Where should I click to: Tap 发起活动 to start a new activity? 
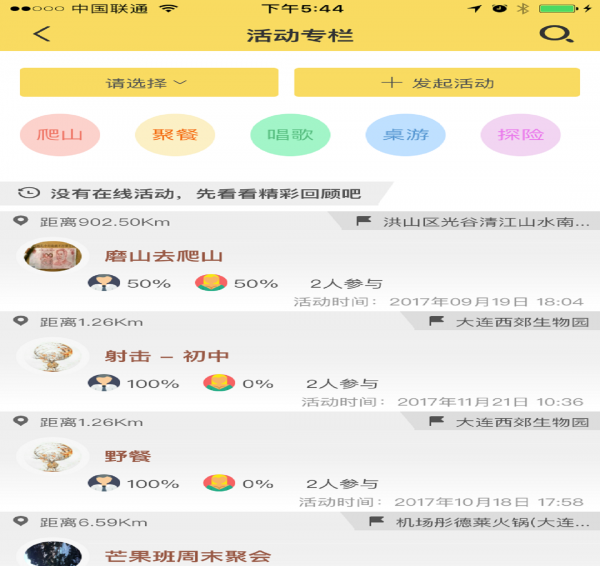[x=437, y=83]
